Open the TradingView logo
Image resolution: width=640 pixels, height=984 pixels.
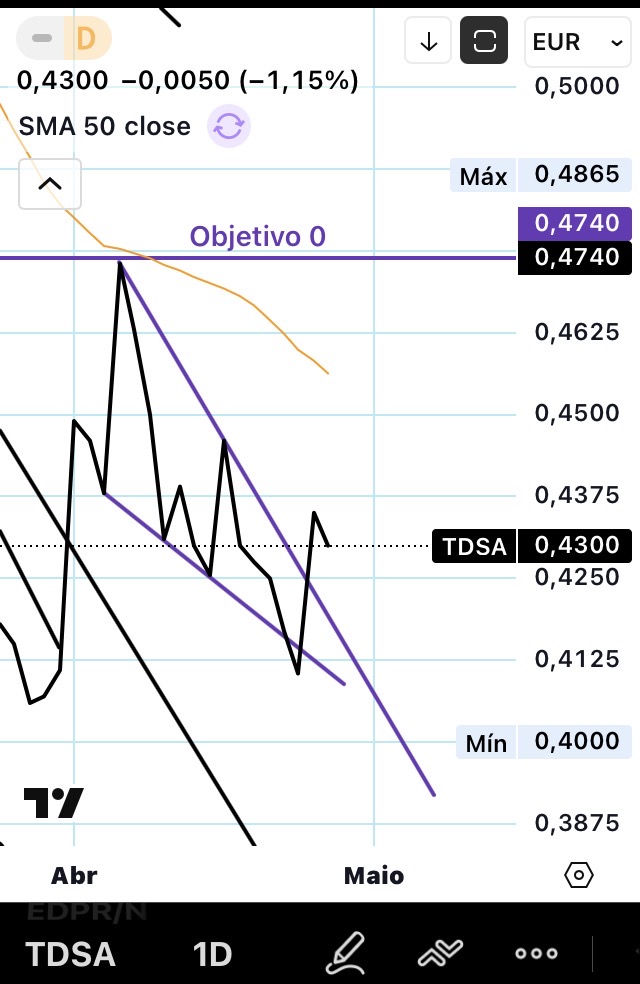[x=53, y=803]
